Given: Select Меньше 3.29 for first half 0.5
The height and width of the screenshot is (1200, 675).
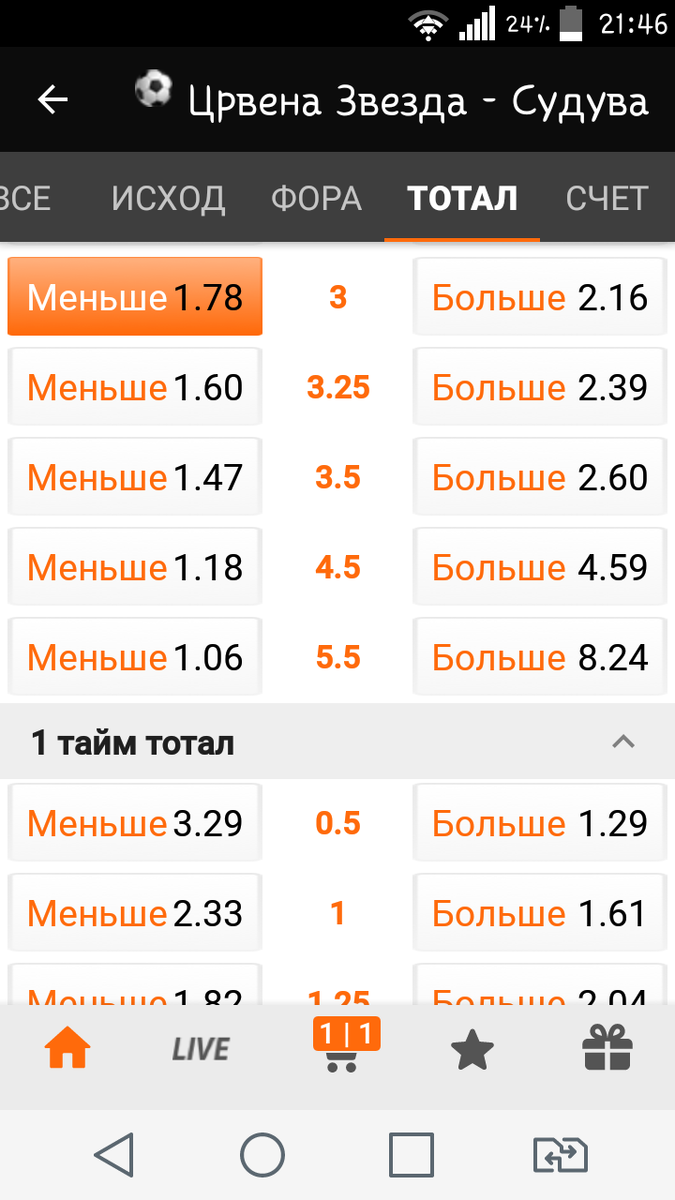Looking at the screenshot, I should 135,823.
